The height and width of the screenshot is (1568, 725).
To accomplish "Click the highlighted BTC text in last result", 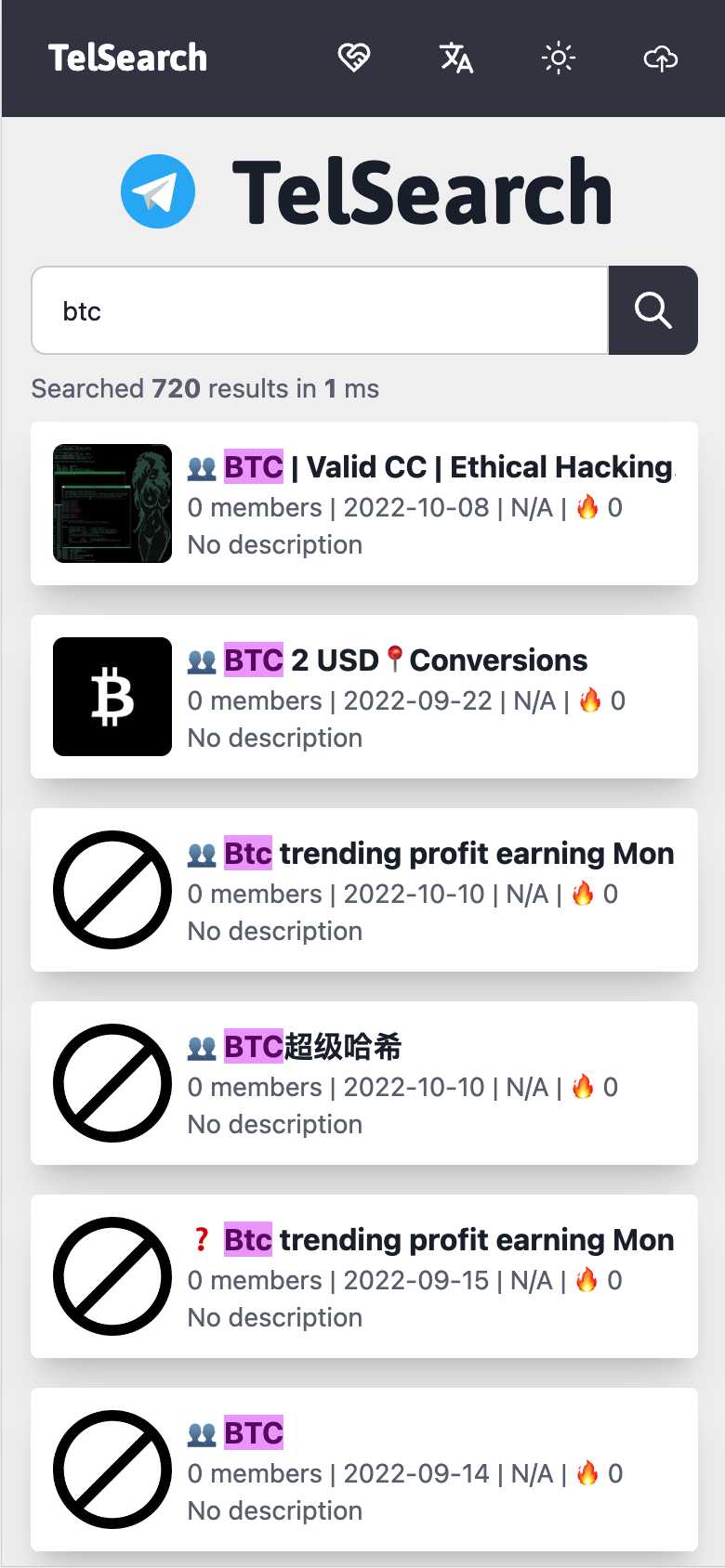I will [253, 1432].
